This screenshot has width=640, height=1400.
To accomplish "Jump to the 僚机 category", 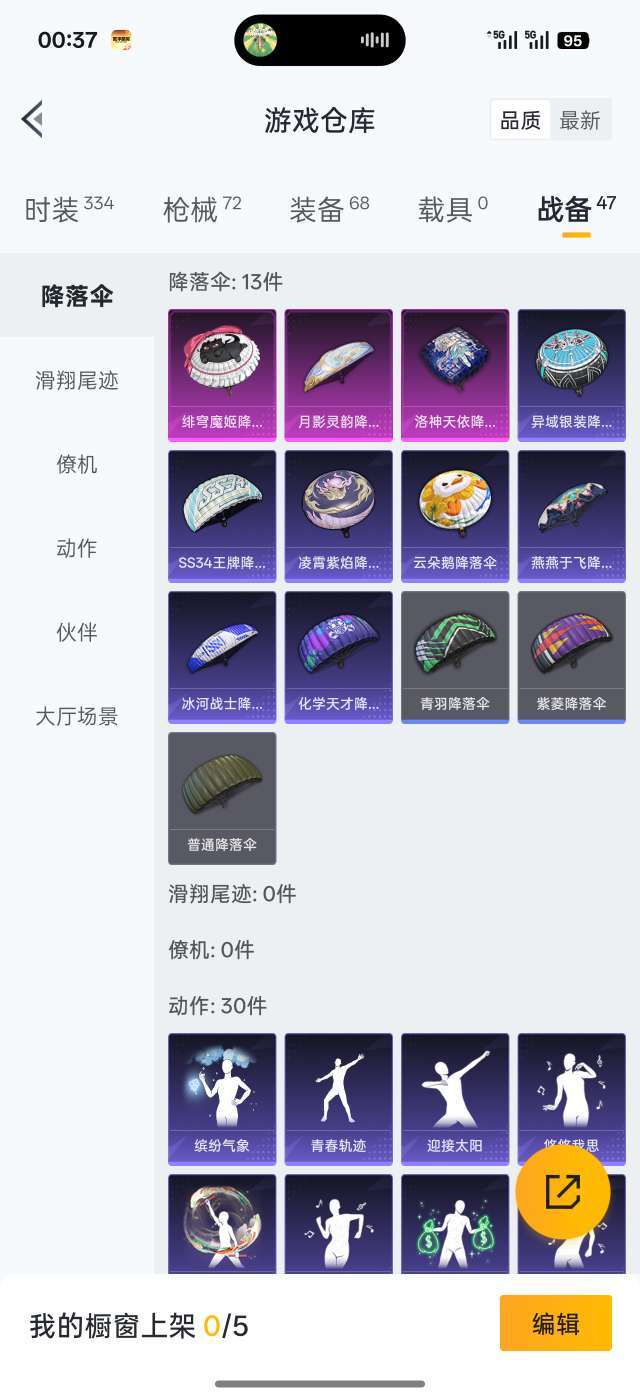I will click(x=77, y=464).
